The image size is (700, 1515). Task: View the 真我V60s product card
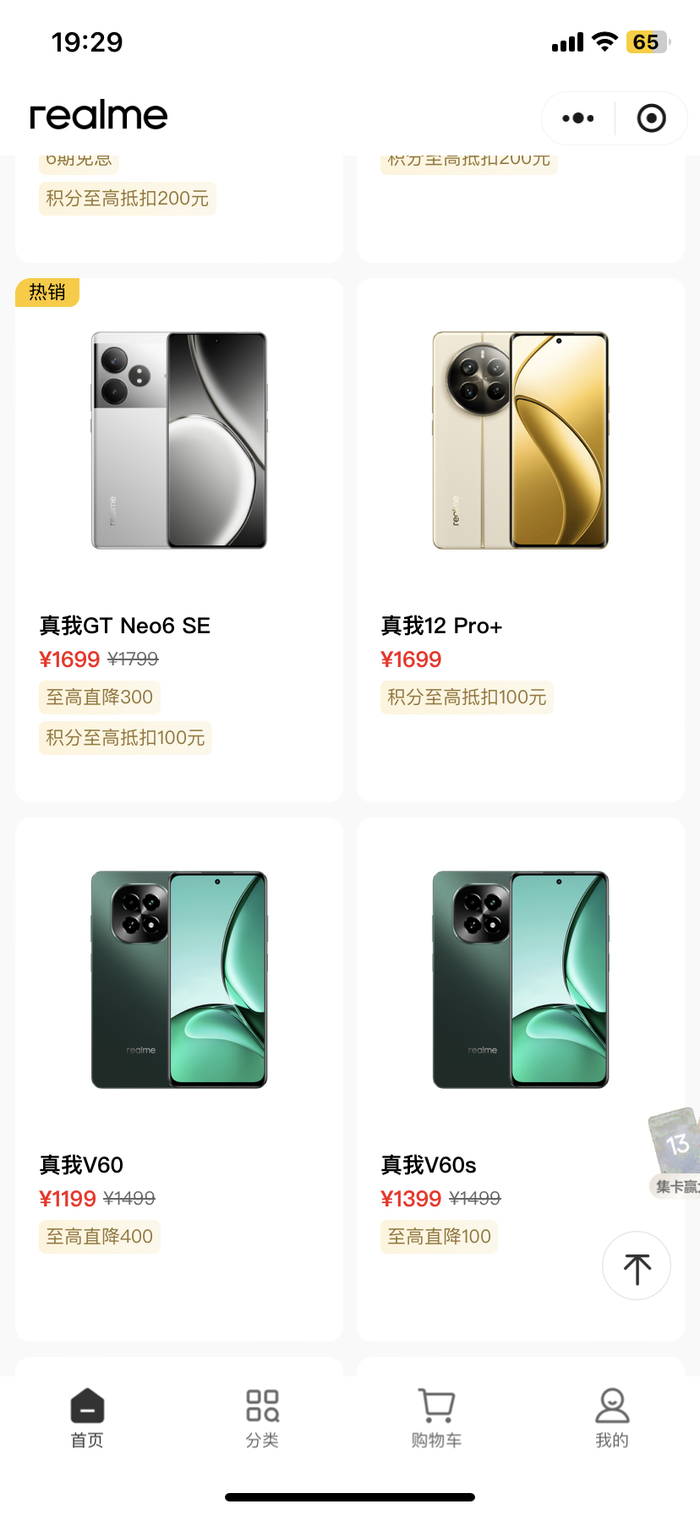tap(520, 1078)
